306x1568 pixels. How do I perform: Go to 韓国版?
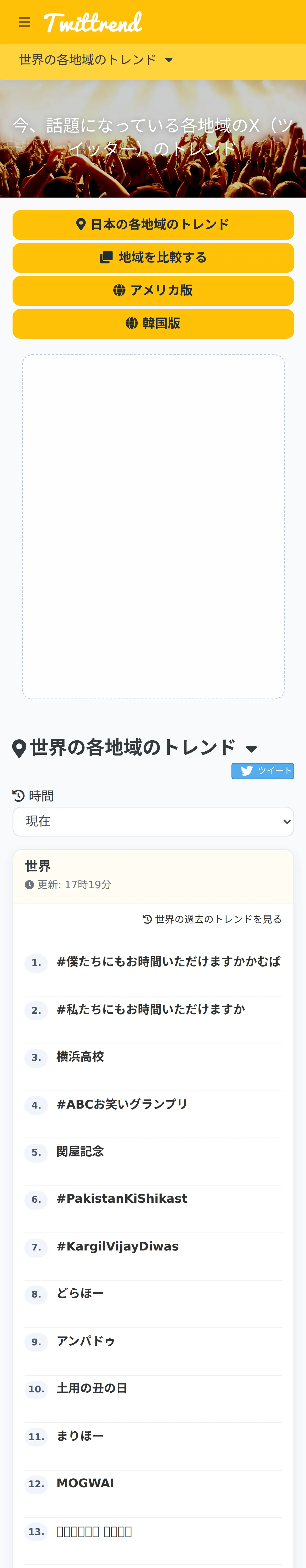click(x=153, y=323)
